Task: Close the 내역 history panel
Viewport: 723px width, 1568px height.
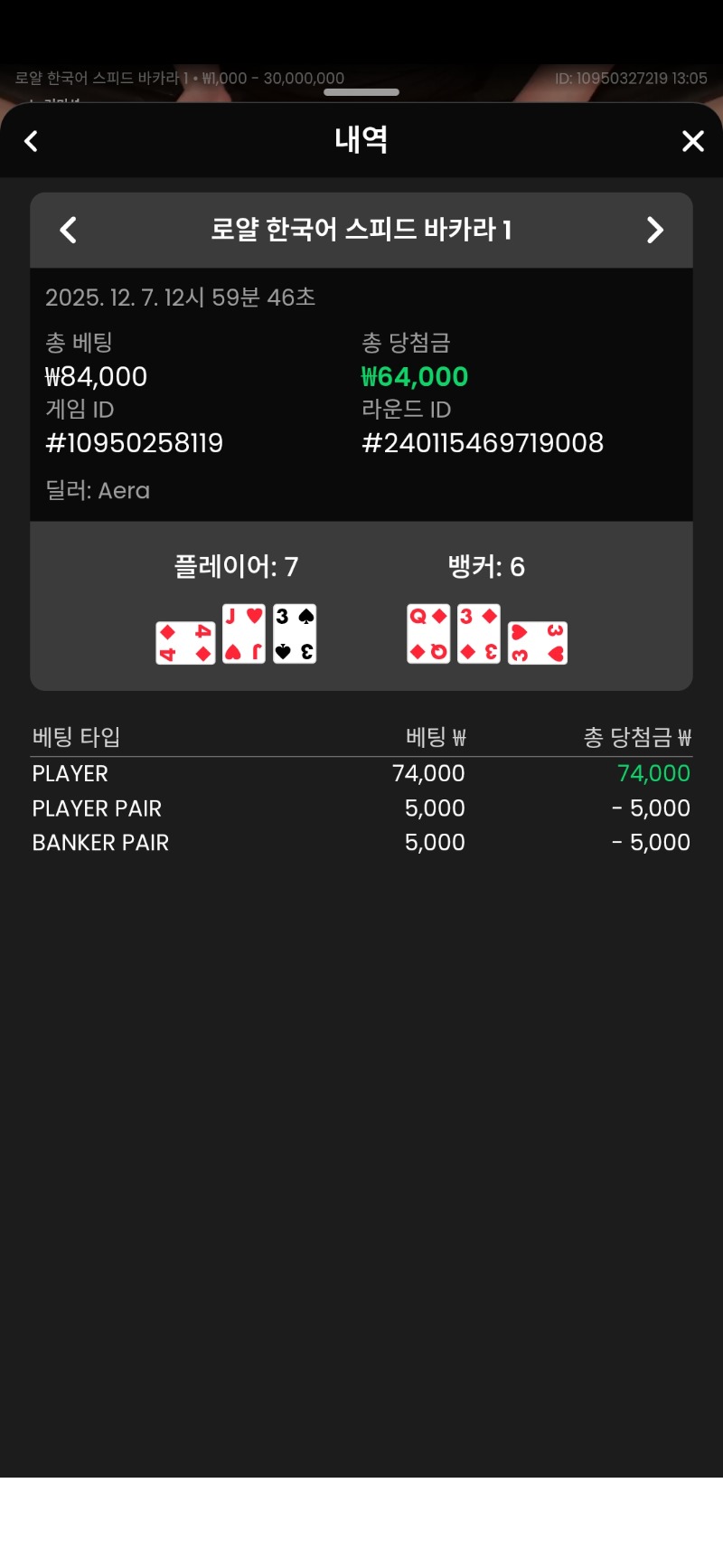Action: coord(692,141)
